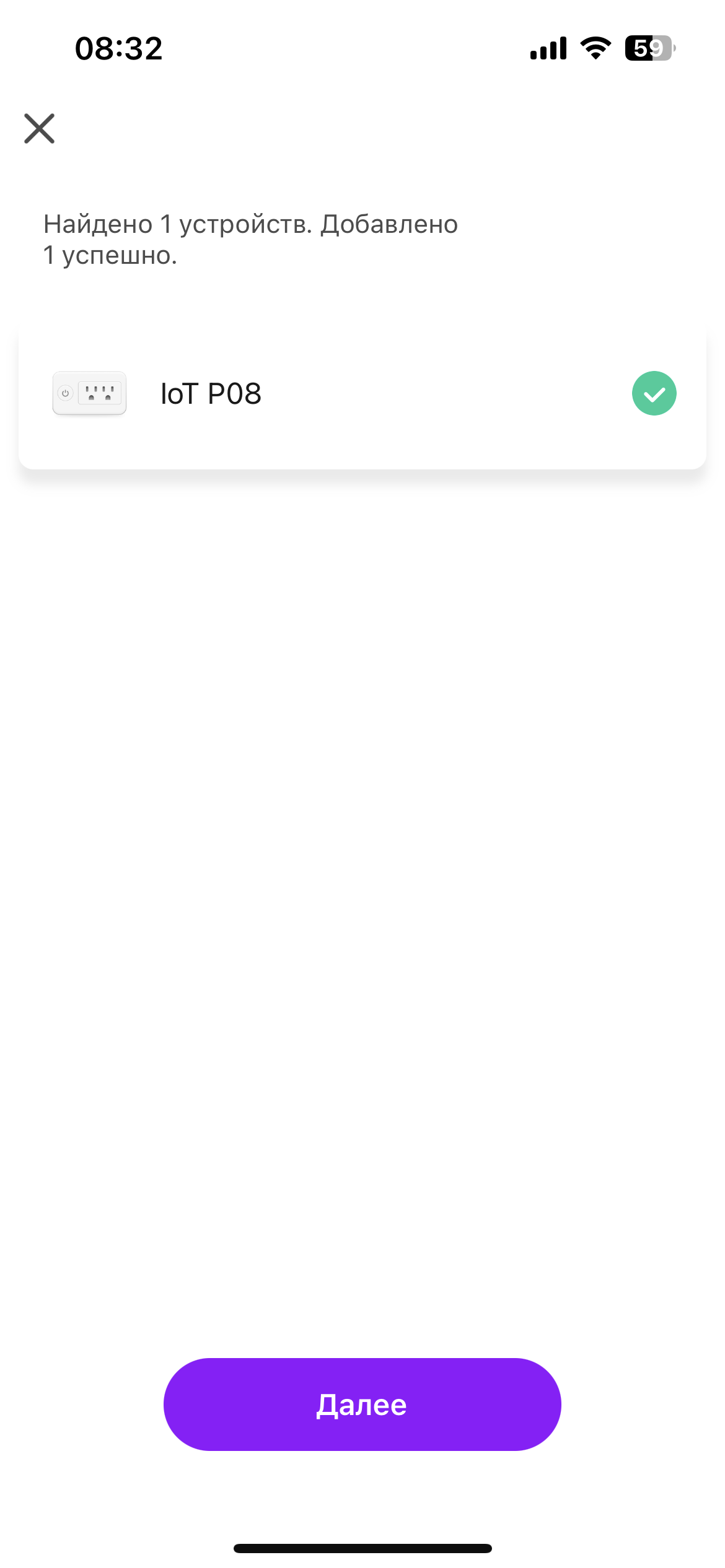The height and width of the screenshot is (1568, 725).
Task: Close the device adding screen
Action: pyautogui.click(x=40, y=128)
